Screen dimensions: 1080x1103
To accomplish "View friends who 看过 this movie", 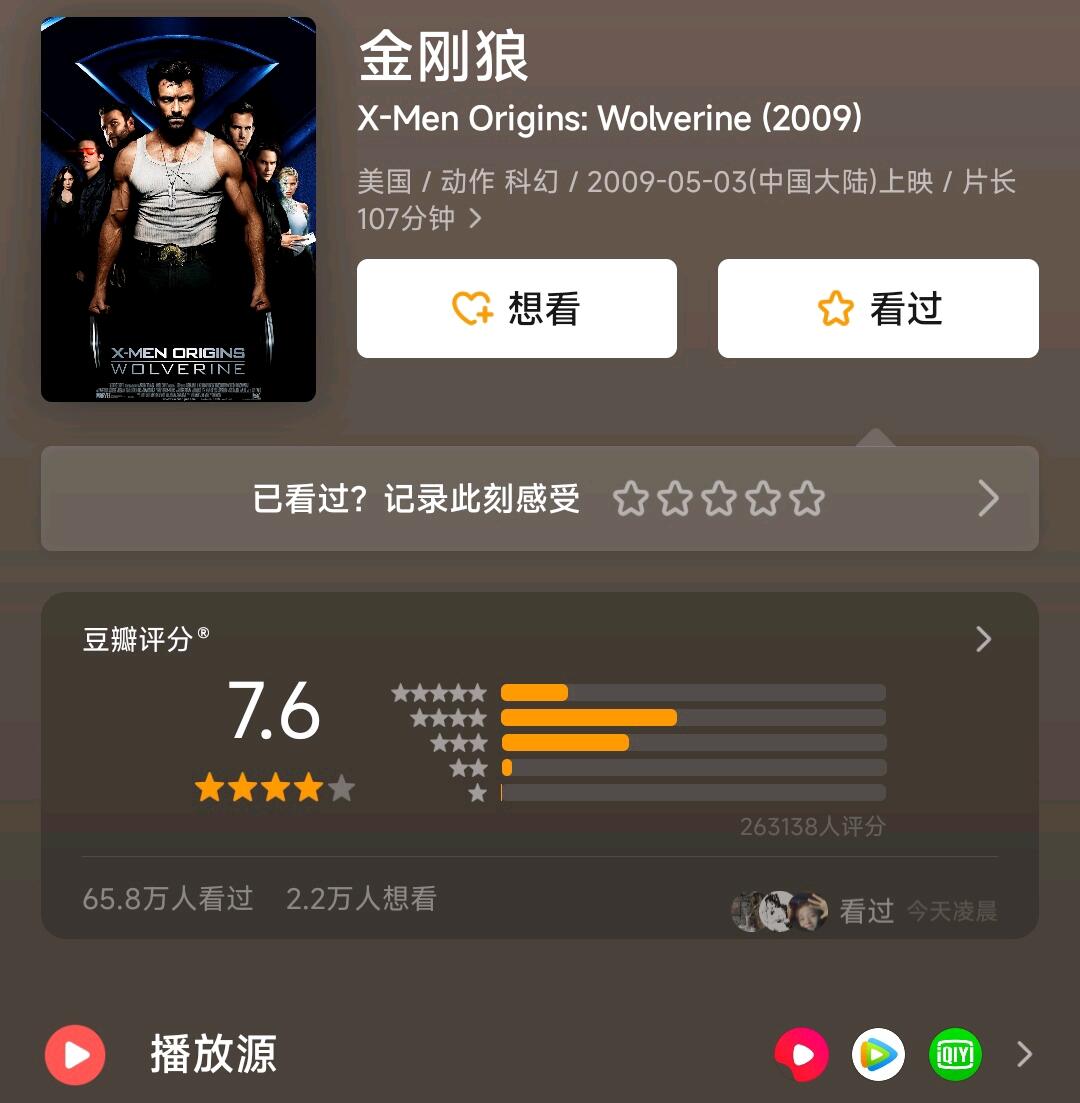I will point(864,911).
